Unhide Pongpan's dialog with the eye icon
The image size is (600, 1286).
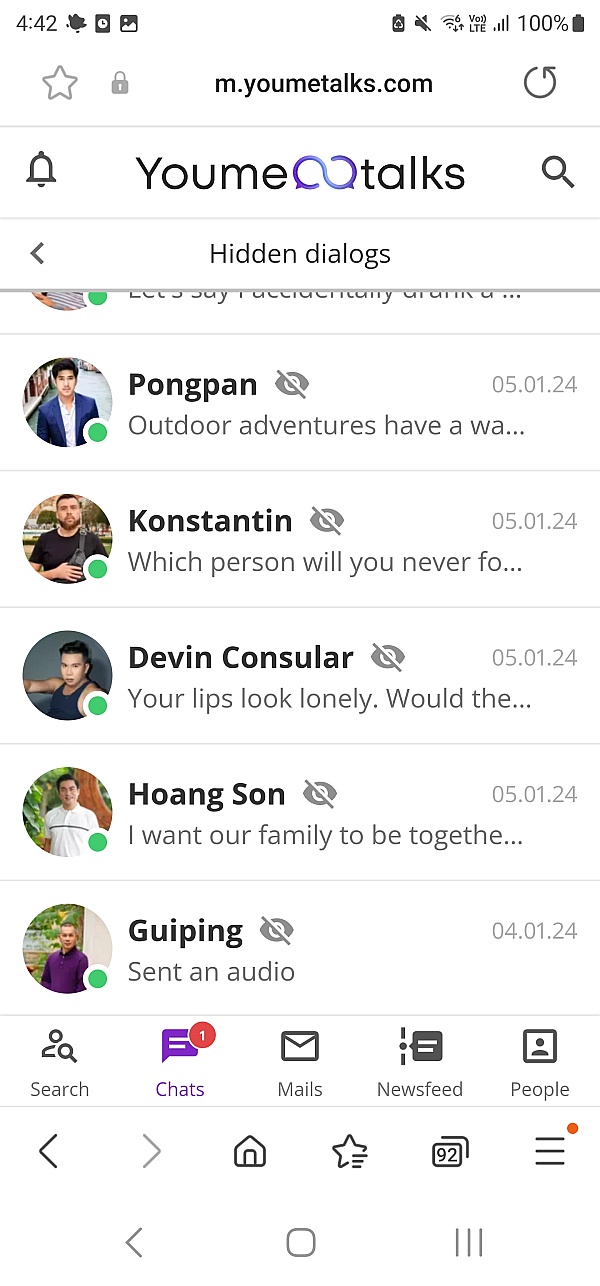click(292, 385)
